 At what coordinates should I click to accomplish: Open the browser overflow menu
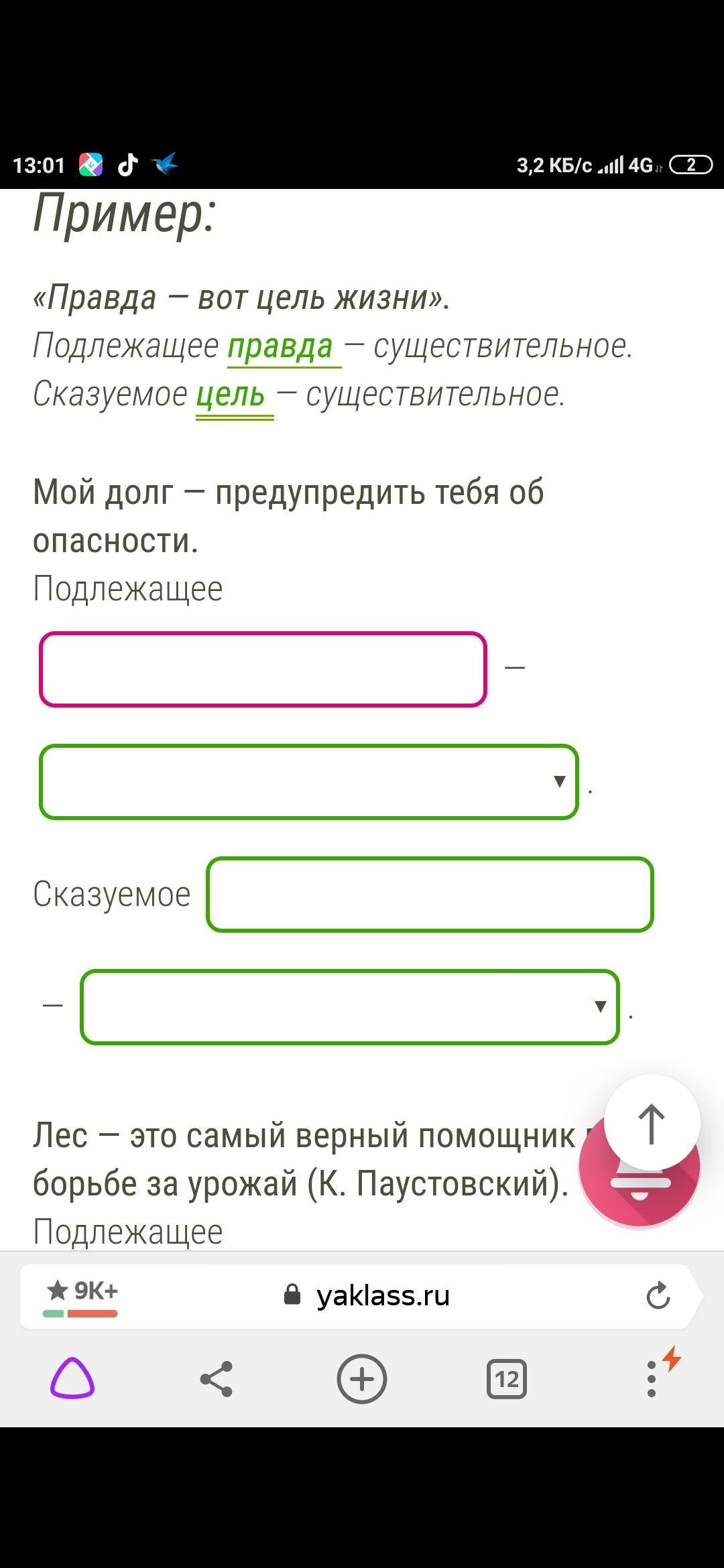point(652,1379)
